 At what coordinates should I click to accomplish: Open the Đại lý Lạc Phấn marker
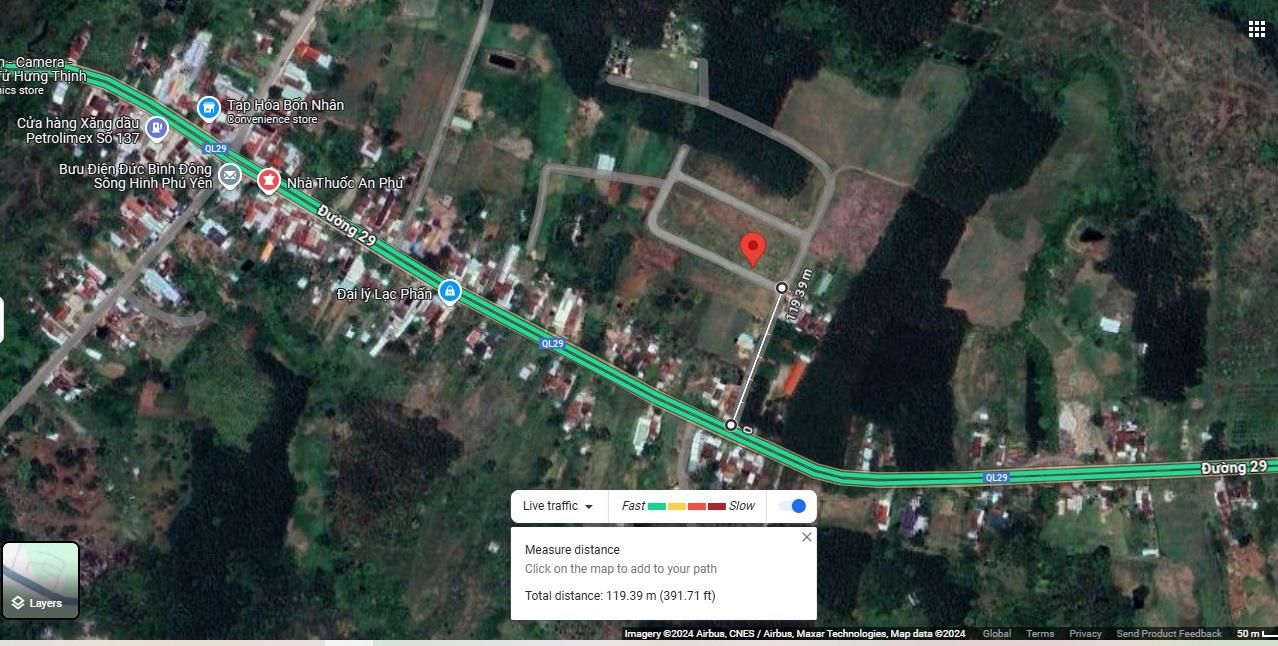[450, 291]
